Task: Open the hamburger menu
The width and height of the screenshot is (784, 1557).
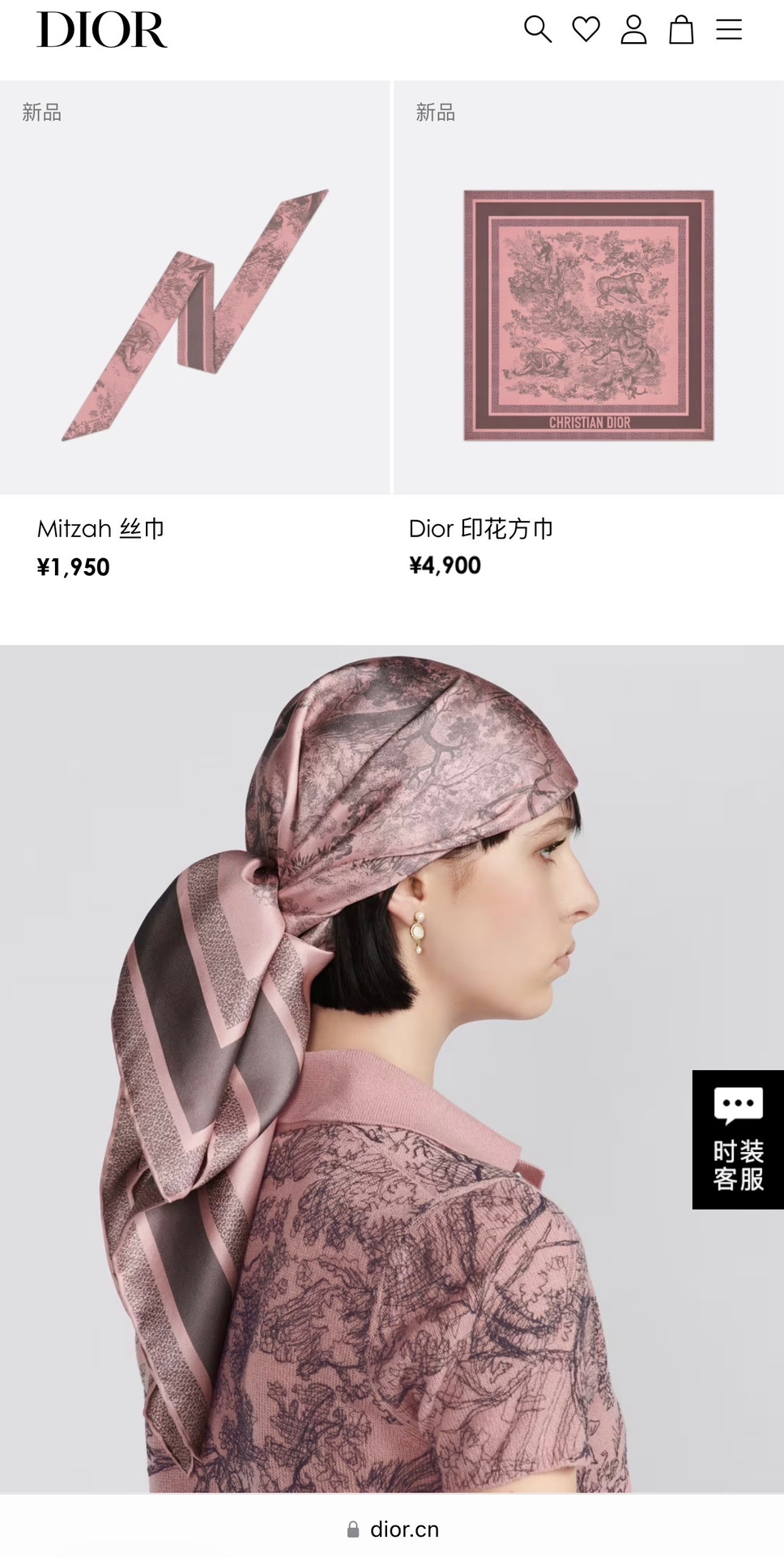Action: pyautogui.click(x=729, y=30)
